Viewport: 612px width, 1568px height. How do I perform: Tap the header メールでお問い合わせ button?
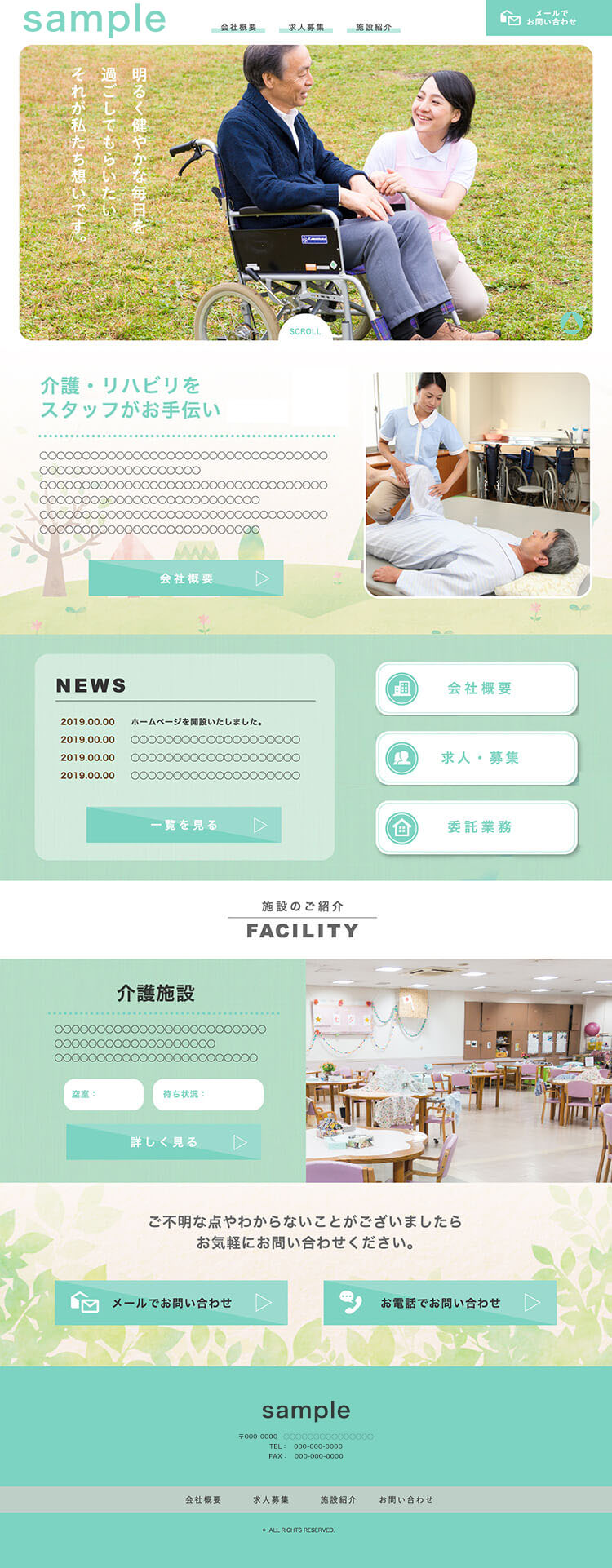click(548, 18)
